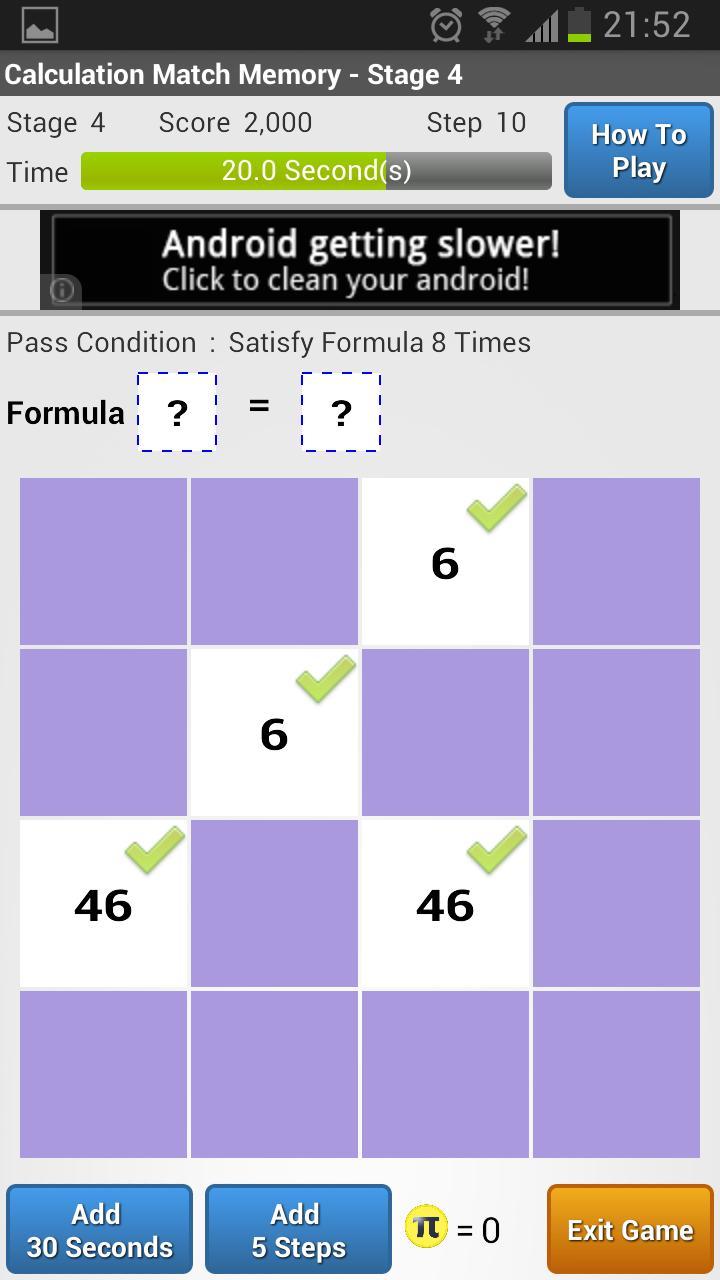The height and width of the screenshot is (1280, 720).
Task: Open the Android getting slower ad banner
Action: point(360,260)
